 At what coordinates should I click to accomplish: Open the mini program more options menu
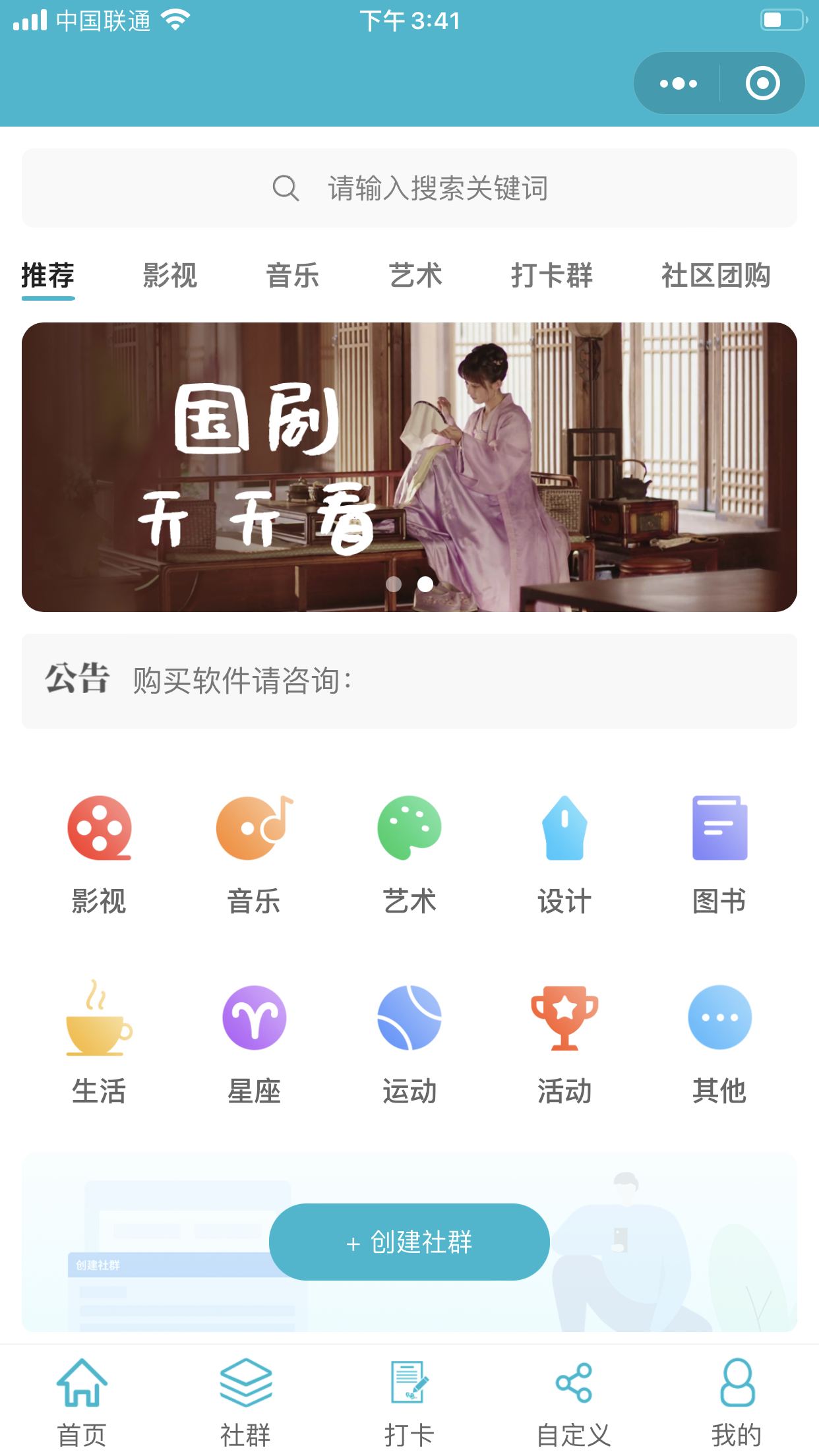coord(678,84)
